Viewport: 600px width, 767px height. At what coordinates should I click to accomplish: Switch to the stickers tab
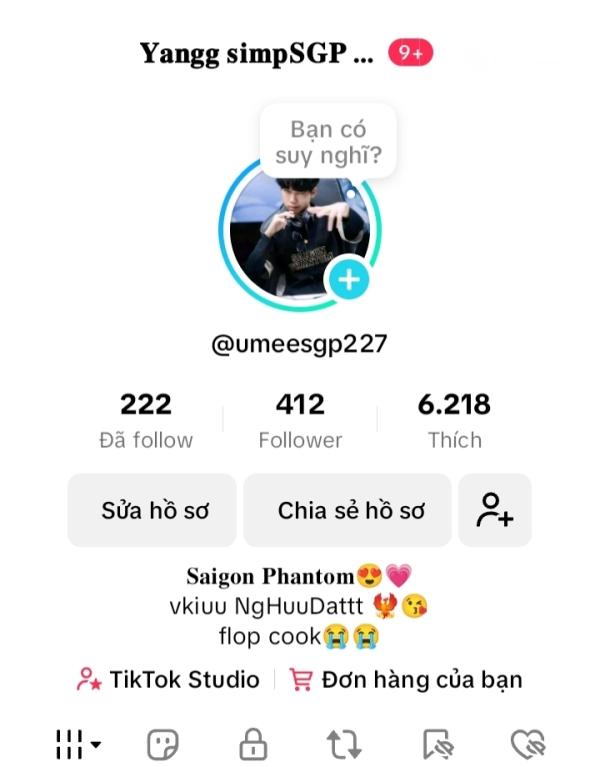pyautogui.click(x=162, y=743)
